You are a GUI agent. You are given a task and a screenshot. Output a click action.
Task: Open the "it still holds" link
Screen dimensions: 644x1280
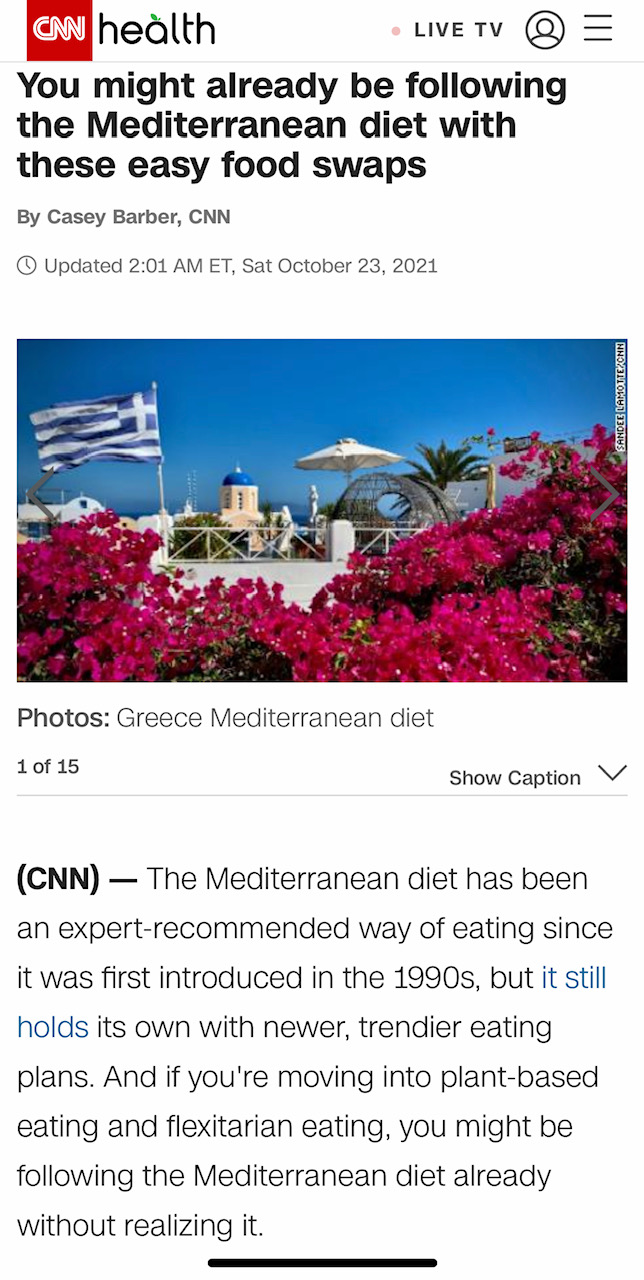(574, 977)
